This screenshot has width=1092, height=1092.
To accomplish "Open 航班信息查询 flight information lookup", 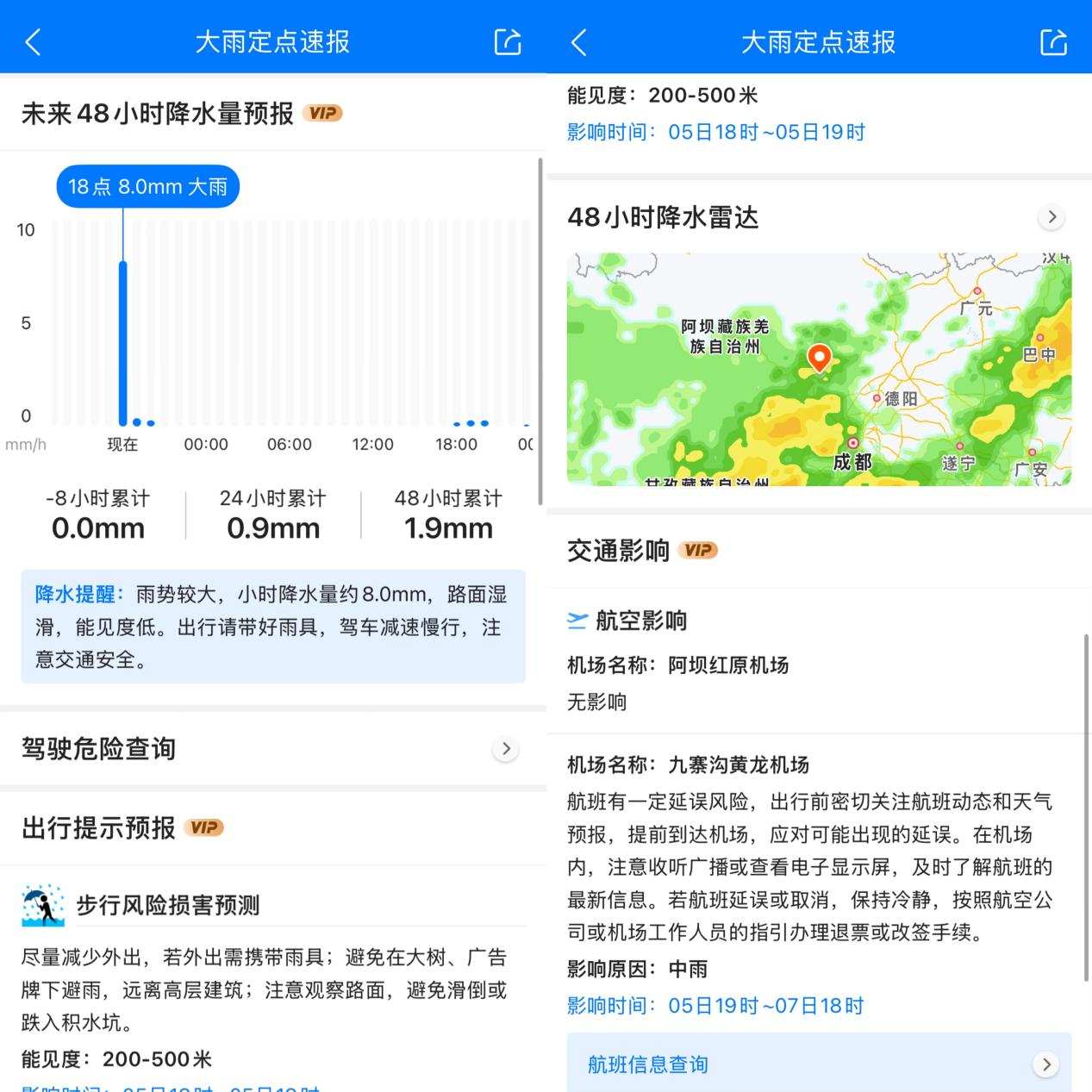I will tap(819, 1064).
